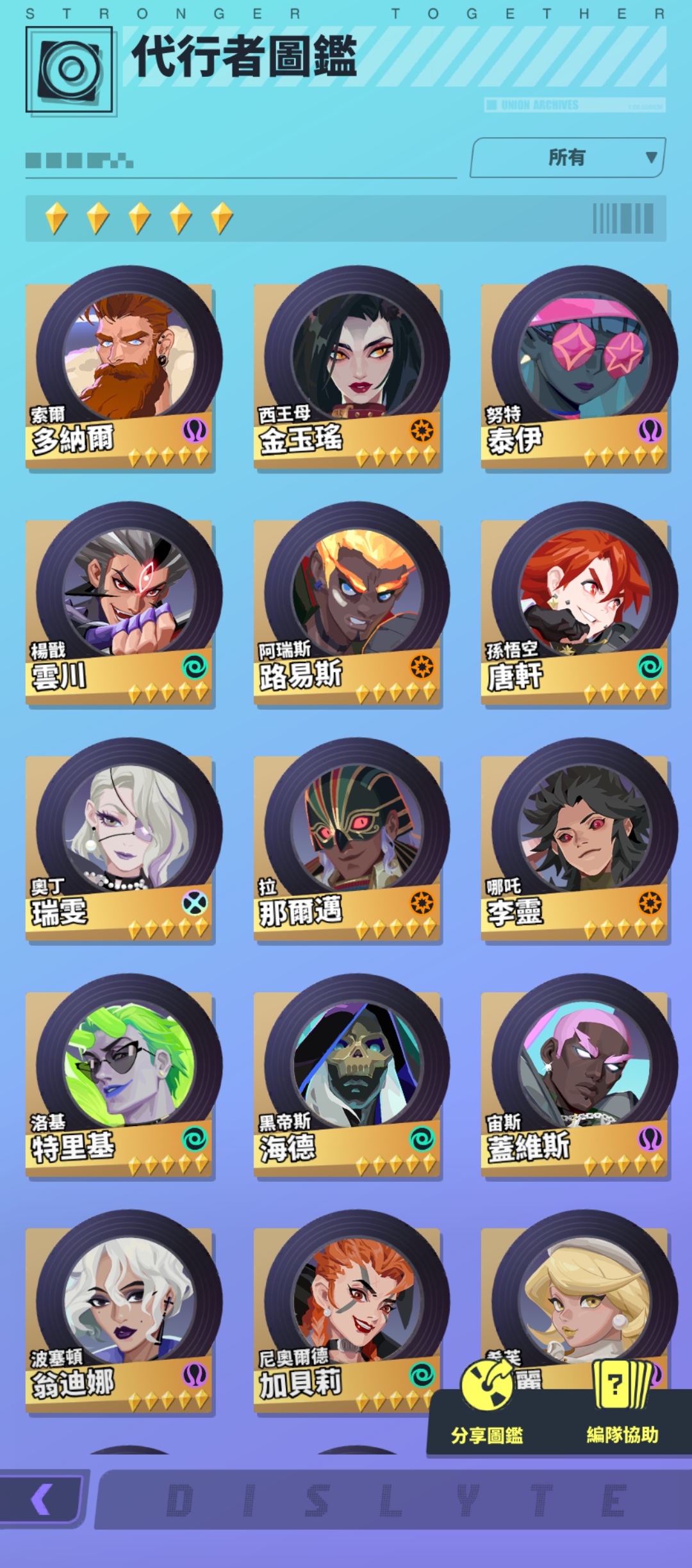
Task: View the 李靈 (哪吒) card
Action: (575, 842)
